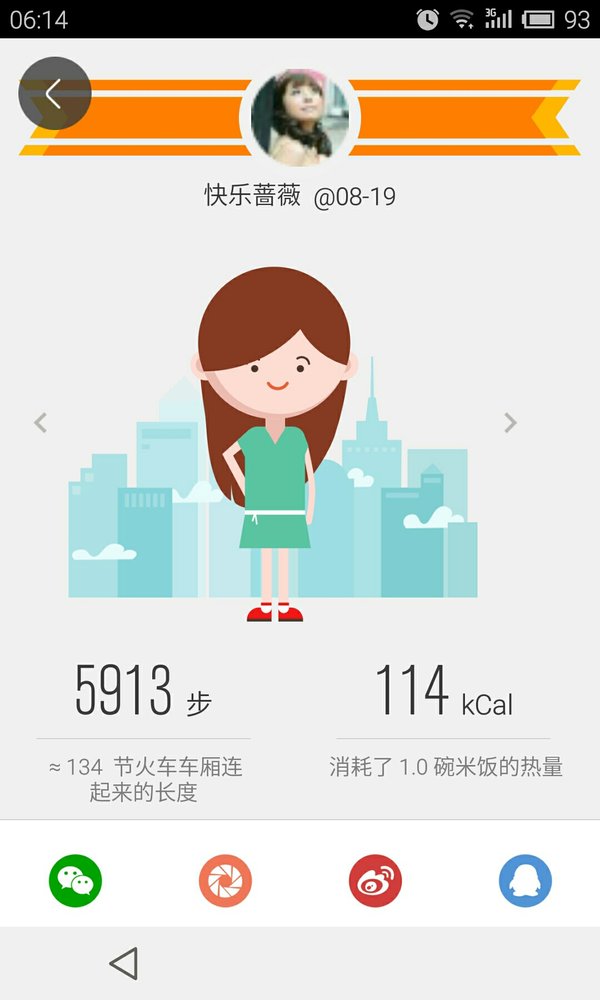Screen dimensions: 600x1000
Task: Share to QQ
Action: pos(525,881)
